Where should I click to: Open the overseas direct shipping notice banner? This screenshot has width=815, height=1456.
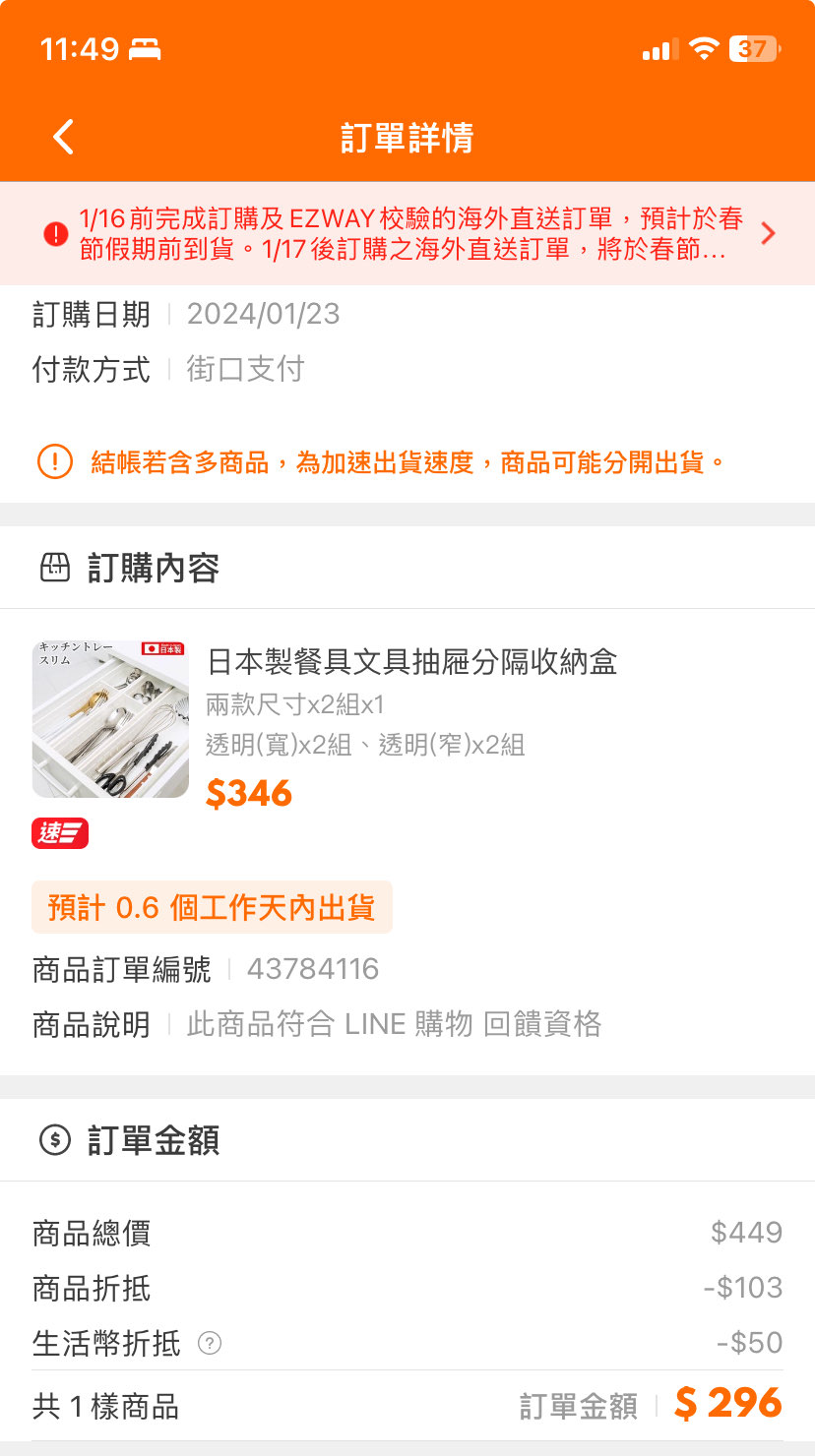click(x=407, y=233)
